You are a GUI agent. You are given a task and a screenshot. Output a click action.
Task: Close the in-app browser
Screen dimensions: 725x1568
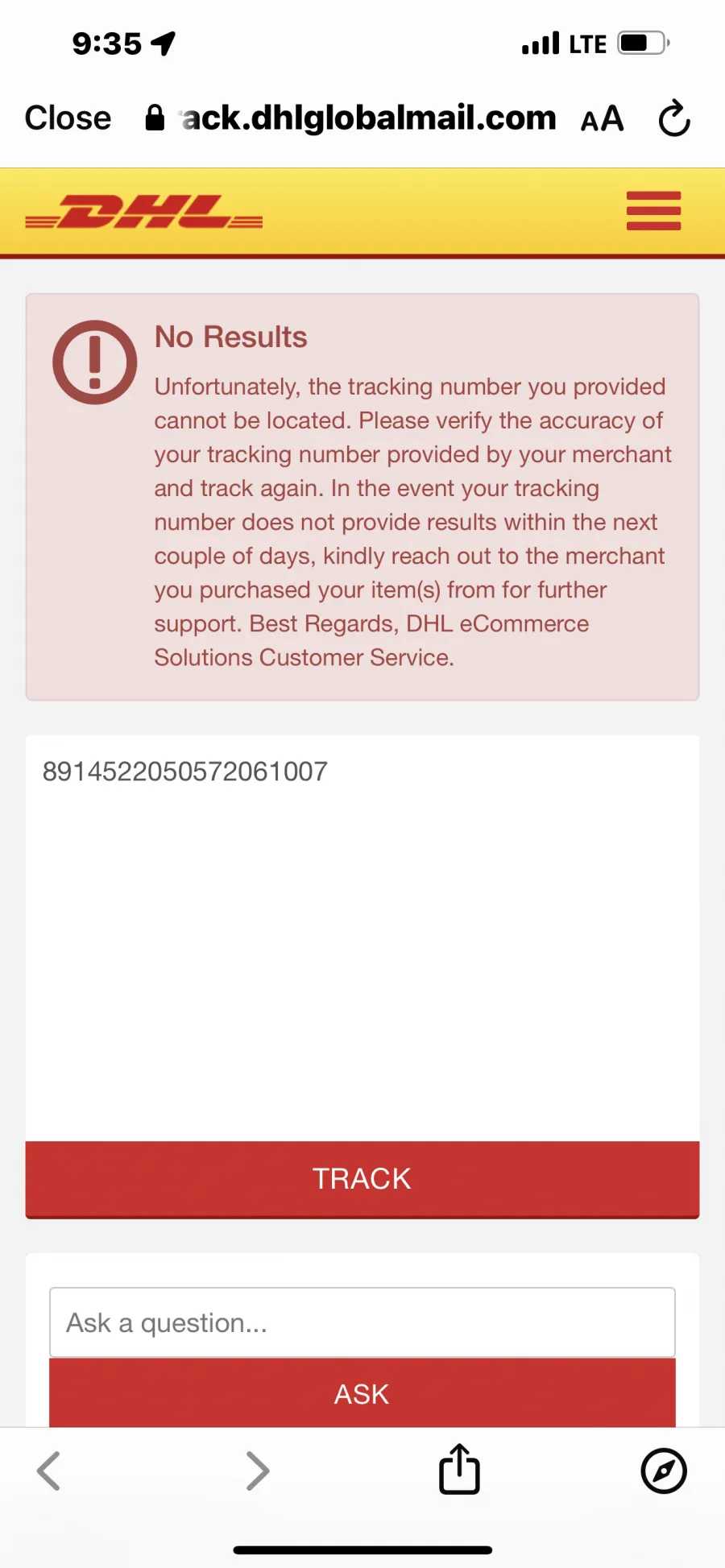click(68, 118)
